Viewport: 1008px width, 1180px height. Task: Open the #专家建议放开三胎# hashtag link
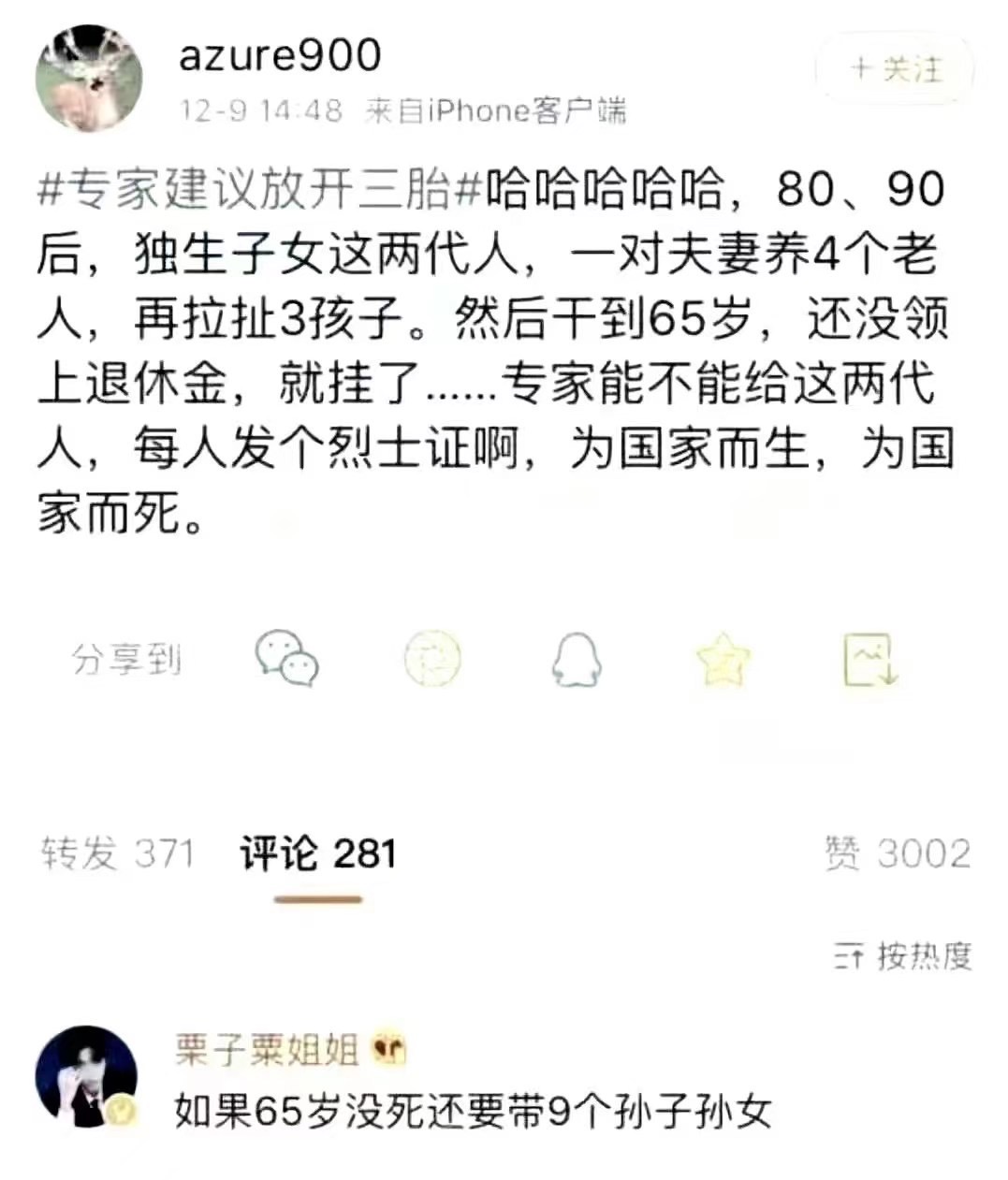(259, 190)
